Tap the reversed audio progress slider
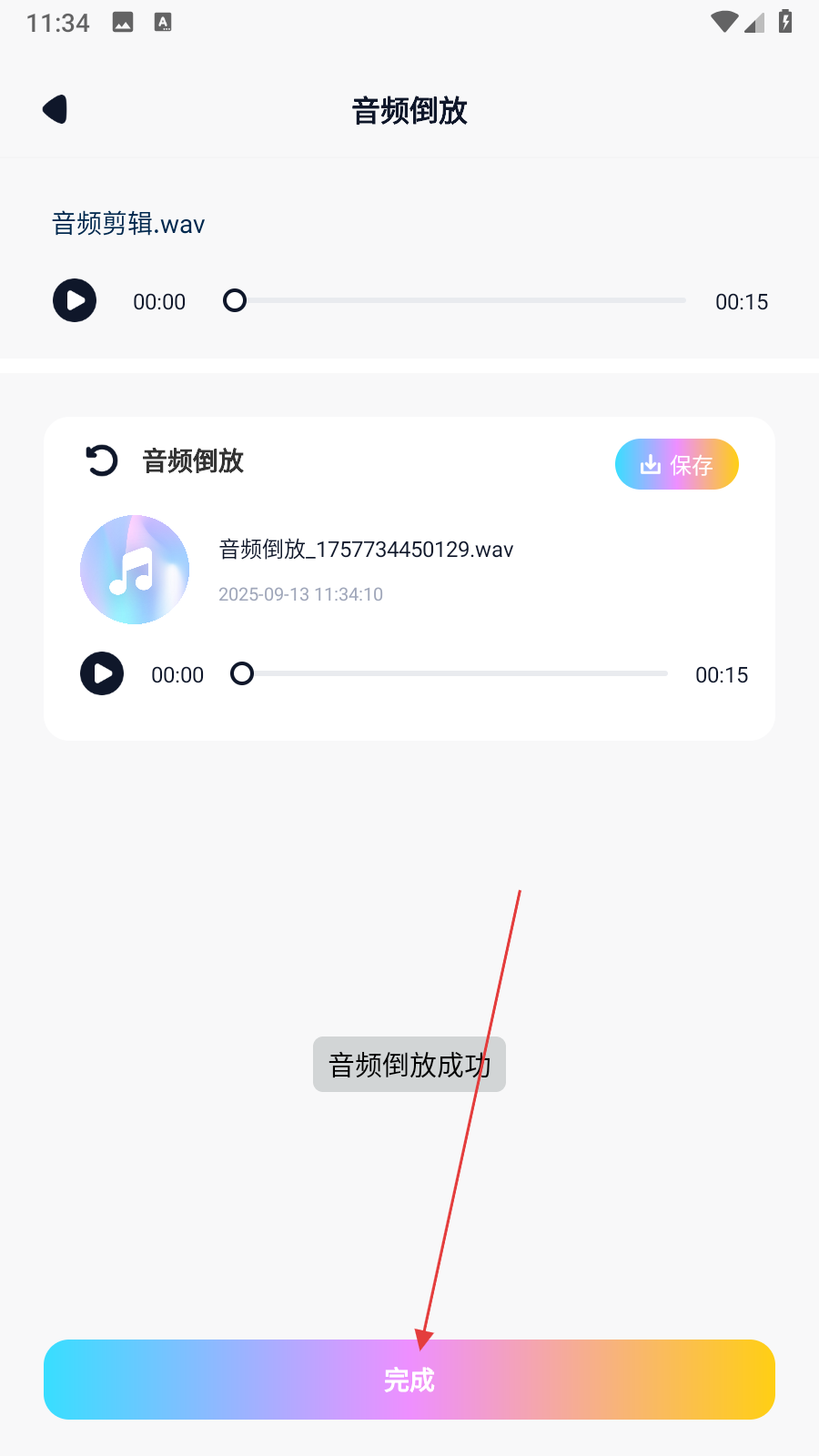The height and width of the screenshot is (1456, 819). 450,673
